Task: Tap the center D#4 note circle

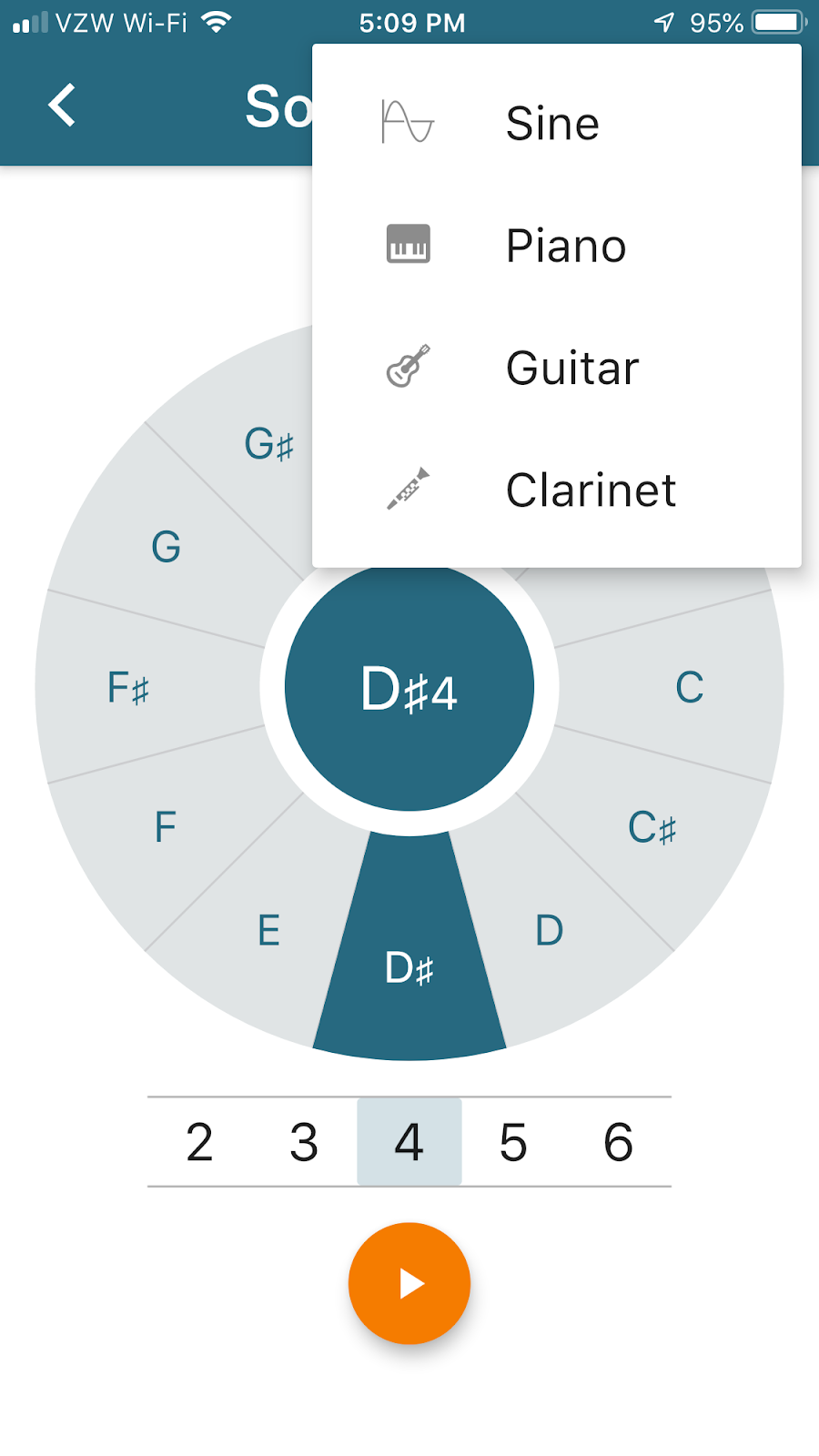Action: tap(409, 689)
